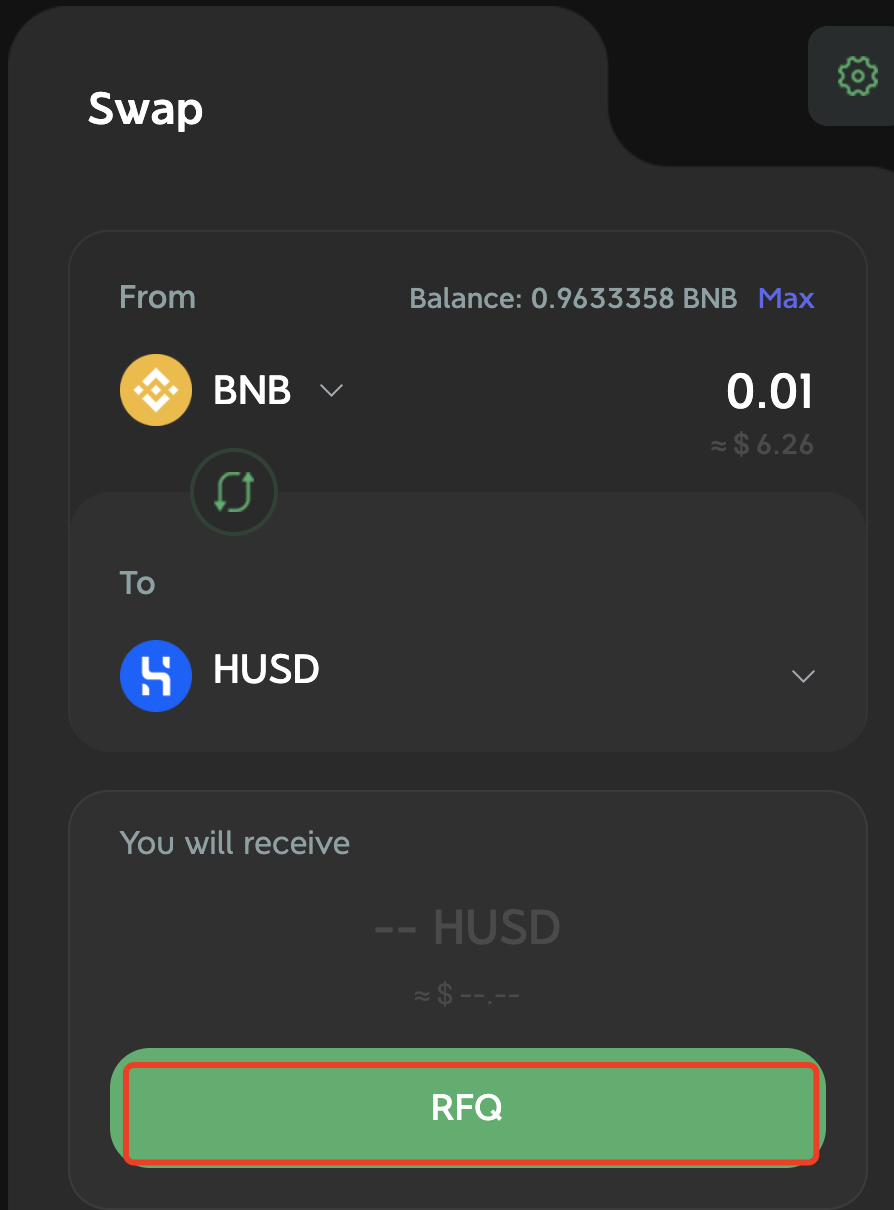Screen dimensions: 894x1210
Task: Edit the 0.01 swap amount
Action: click(768, 391)
